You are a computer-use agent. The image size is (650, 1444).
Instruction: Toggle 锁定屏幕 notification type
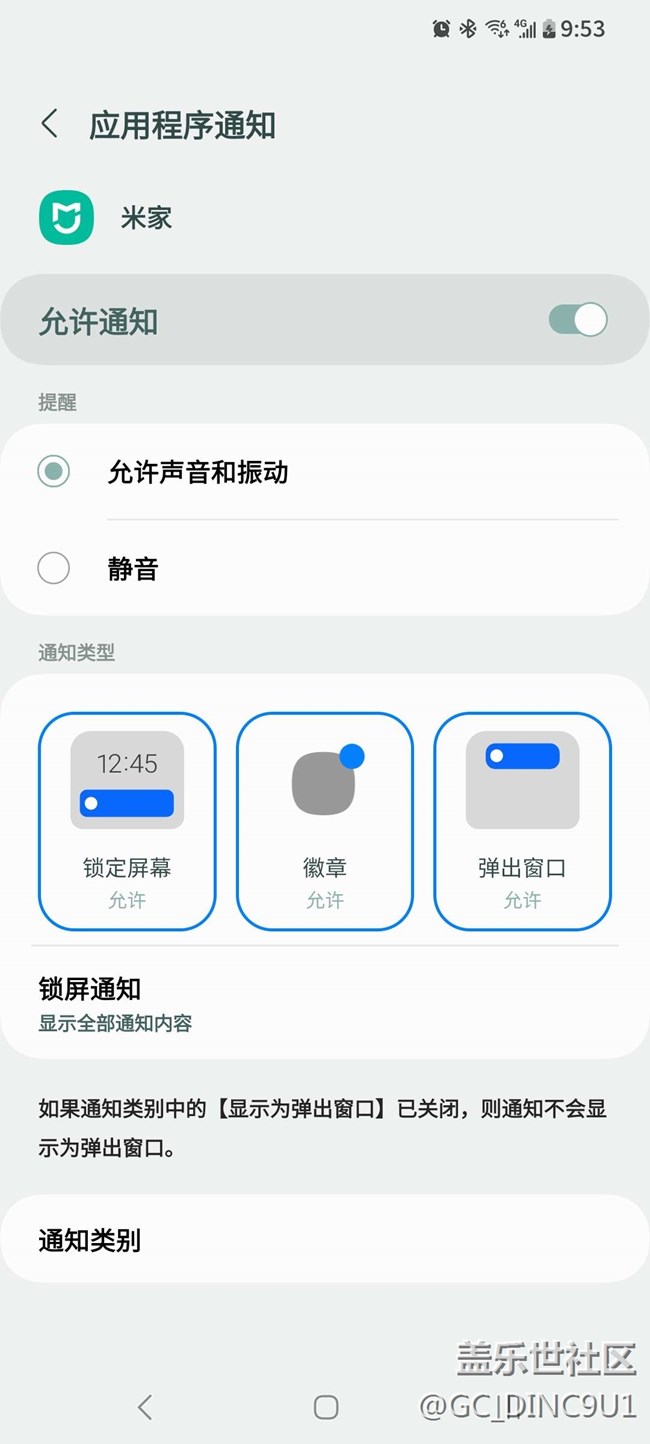[127, 821]
